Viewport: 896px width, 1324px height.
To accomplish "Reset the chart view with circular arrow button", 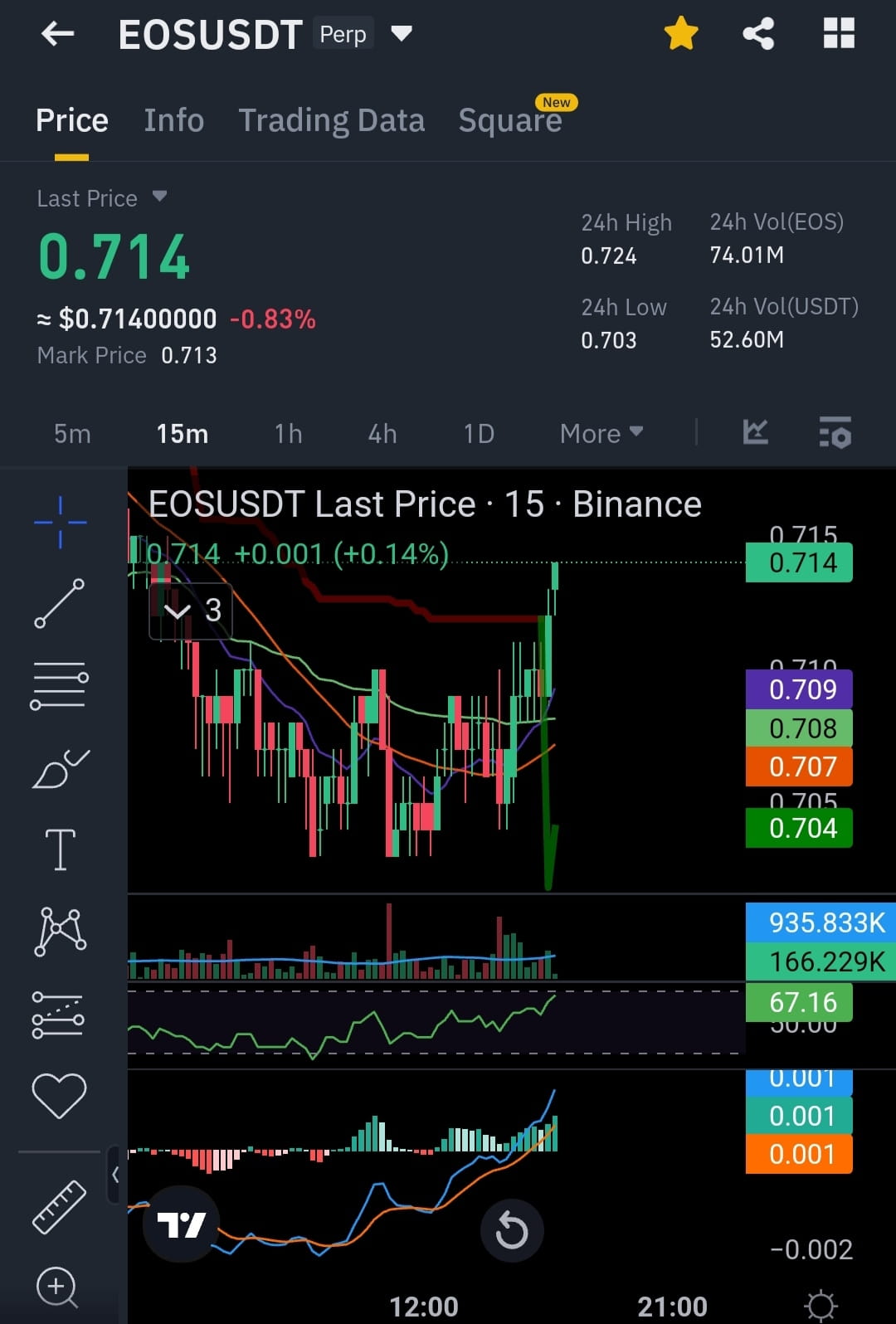I will (x=512, y=1230).
